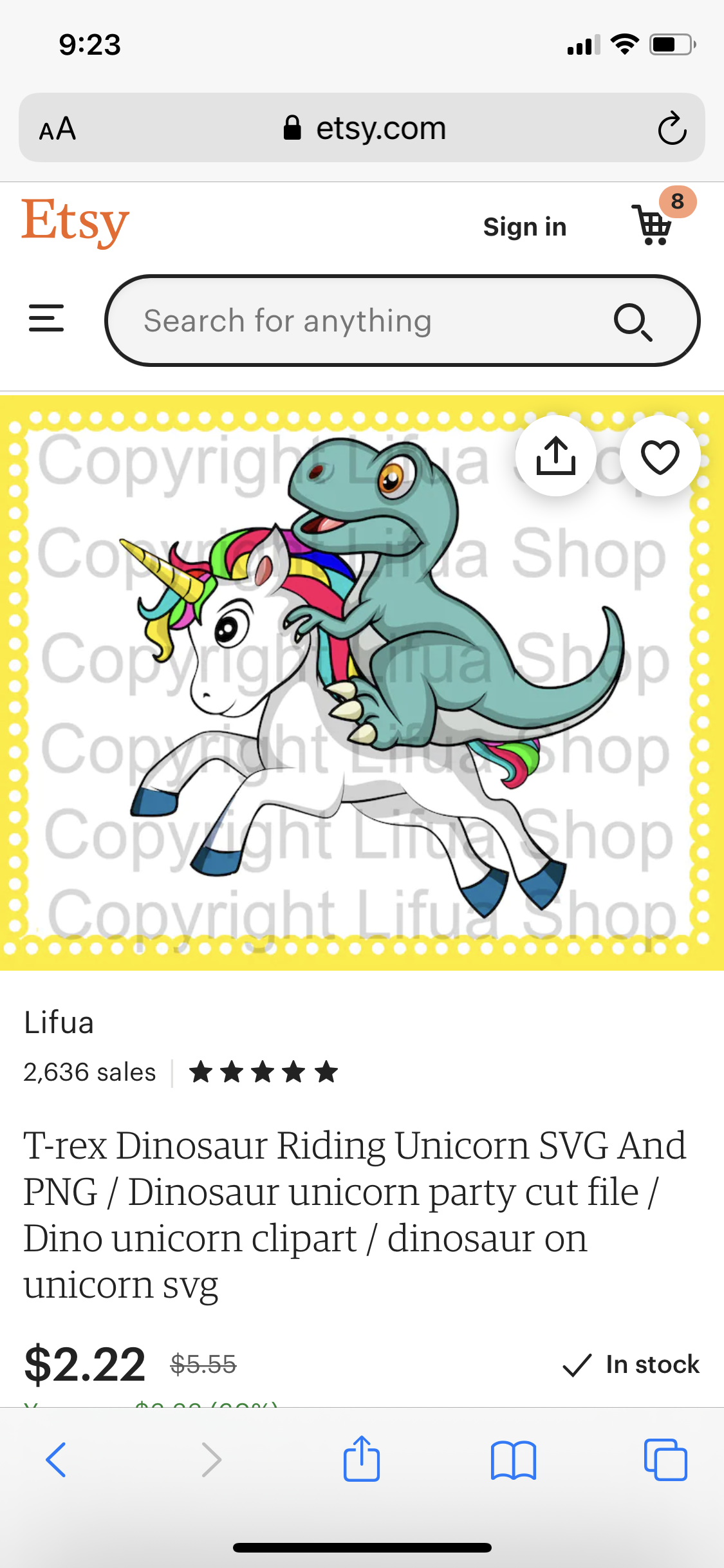Open the shopping cart
Image resolution: width=724 pixels, height=1568 pixels.
653,225
